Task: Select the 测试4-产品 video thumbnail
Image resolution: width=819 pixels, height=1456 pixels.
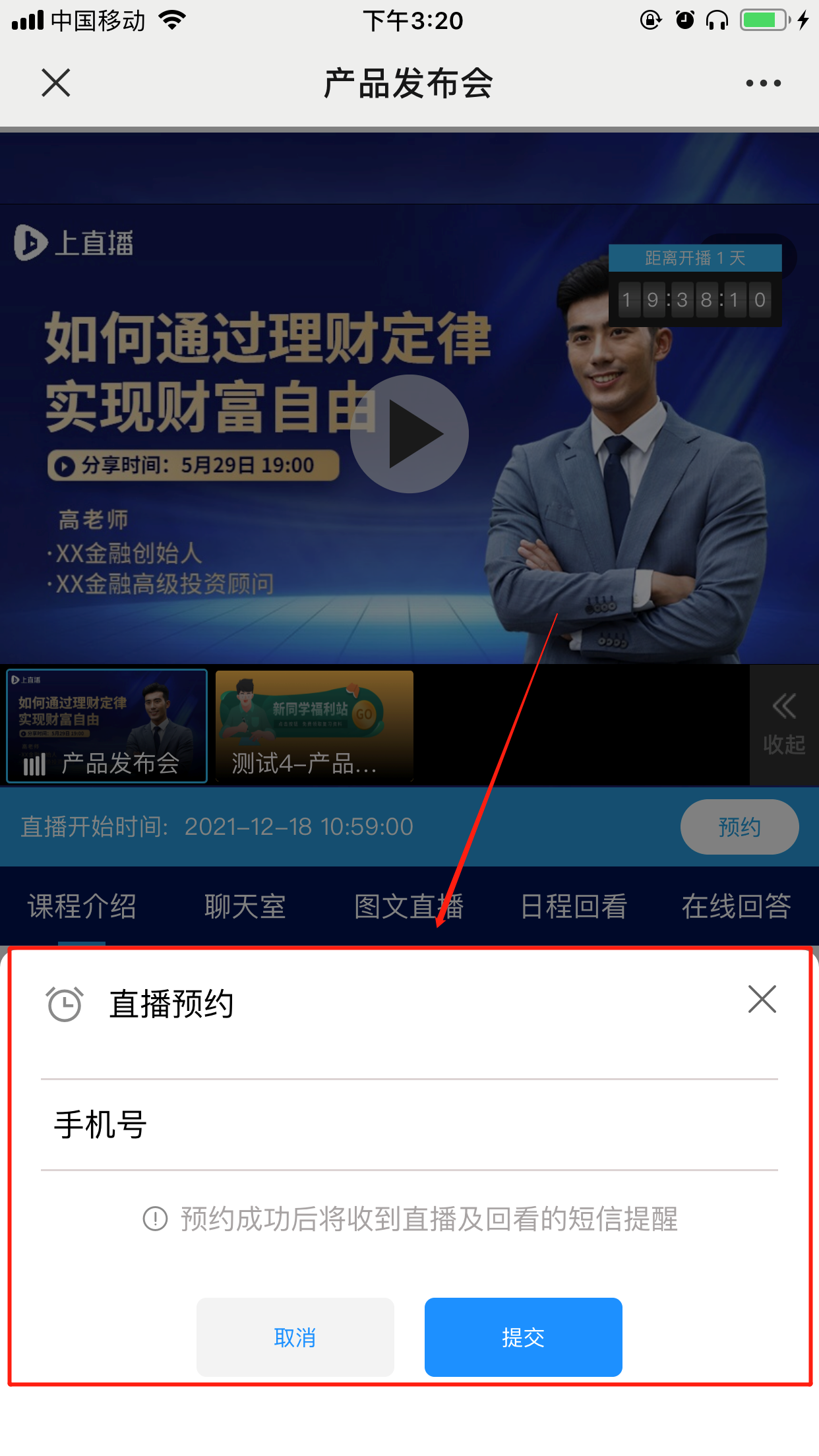Action: click(x=315, y=726)
